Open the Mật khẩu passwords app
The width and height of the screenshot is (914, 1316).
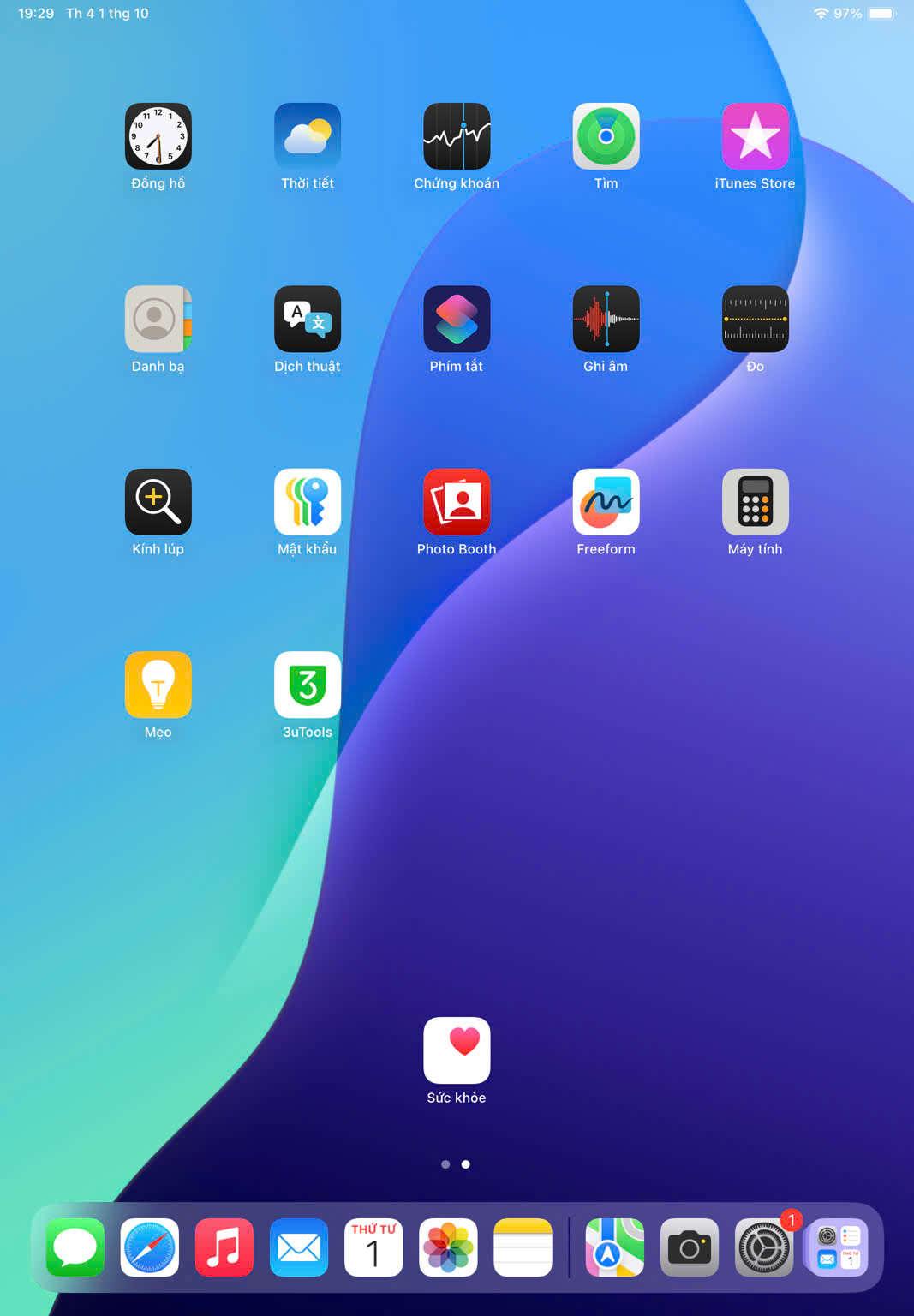pyautogui.click(x=307, y=502)
